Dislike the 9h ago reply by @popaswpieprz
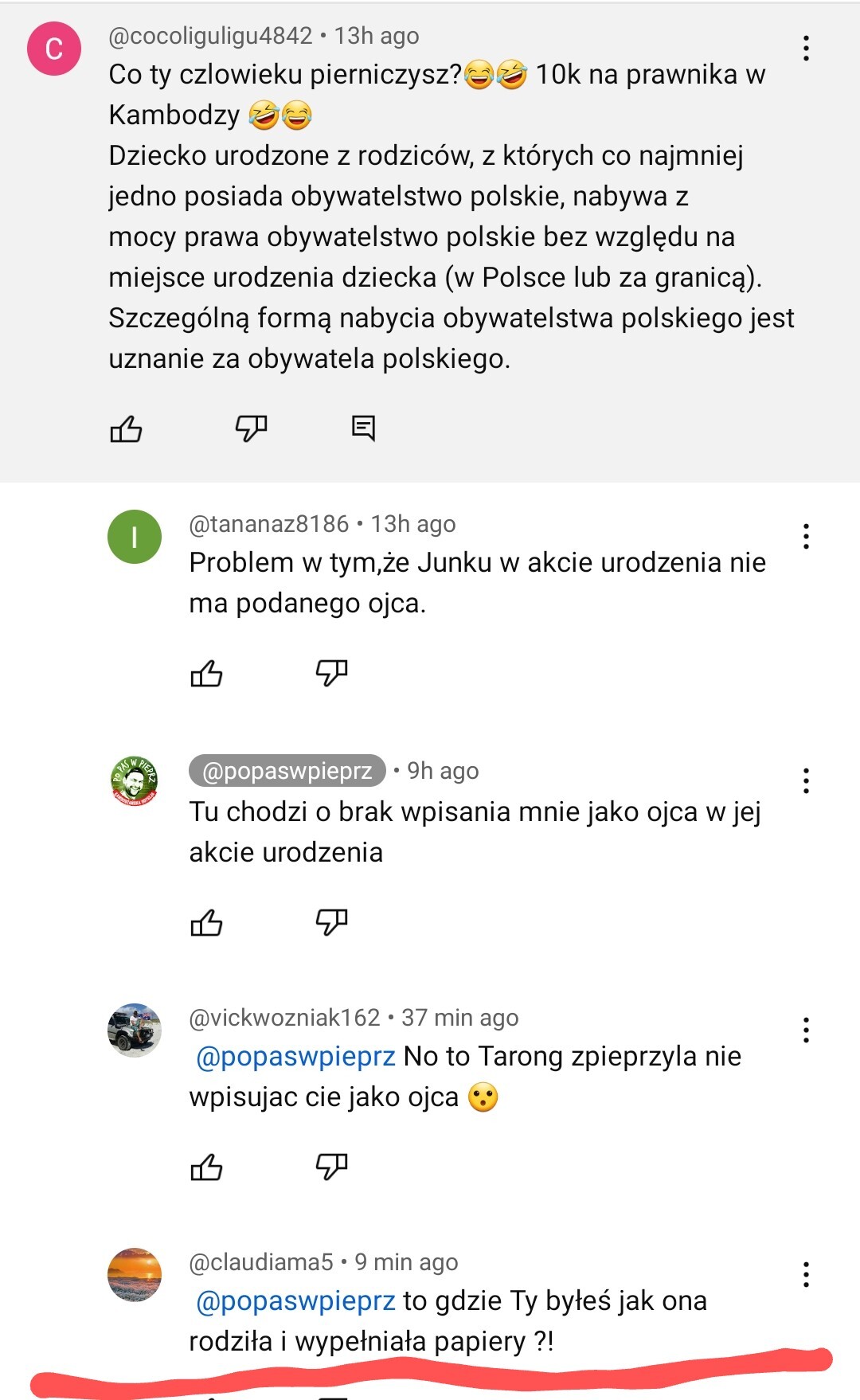This screenshot has height=1400, width=860. 331,922
